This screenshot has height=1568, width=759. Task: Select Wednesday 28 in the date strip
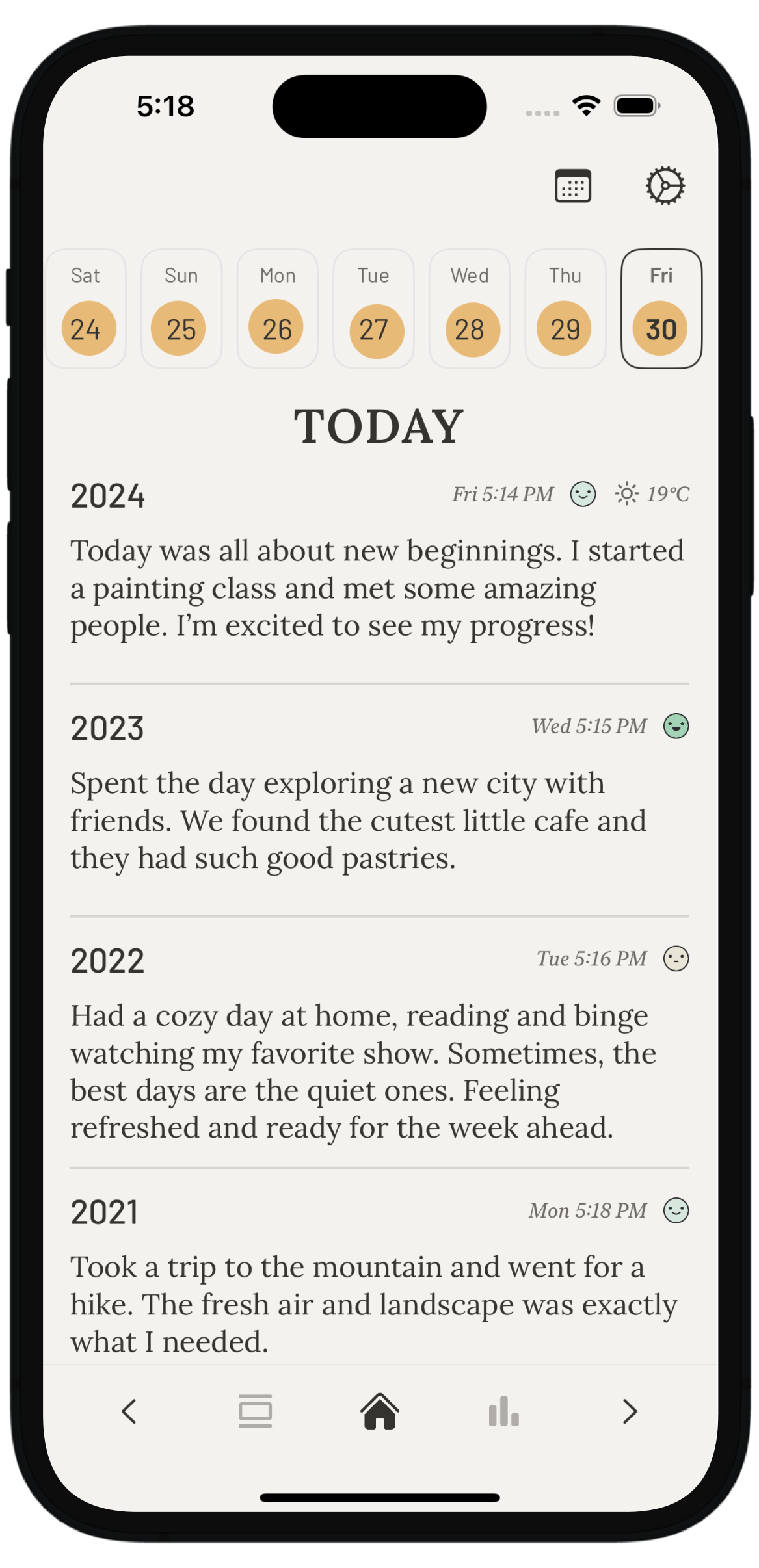tap(470, 309)
